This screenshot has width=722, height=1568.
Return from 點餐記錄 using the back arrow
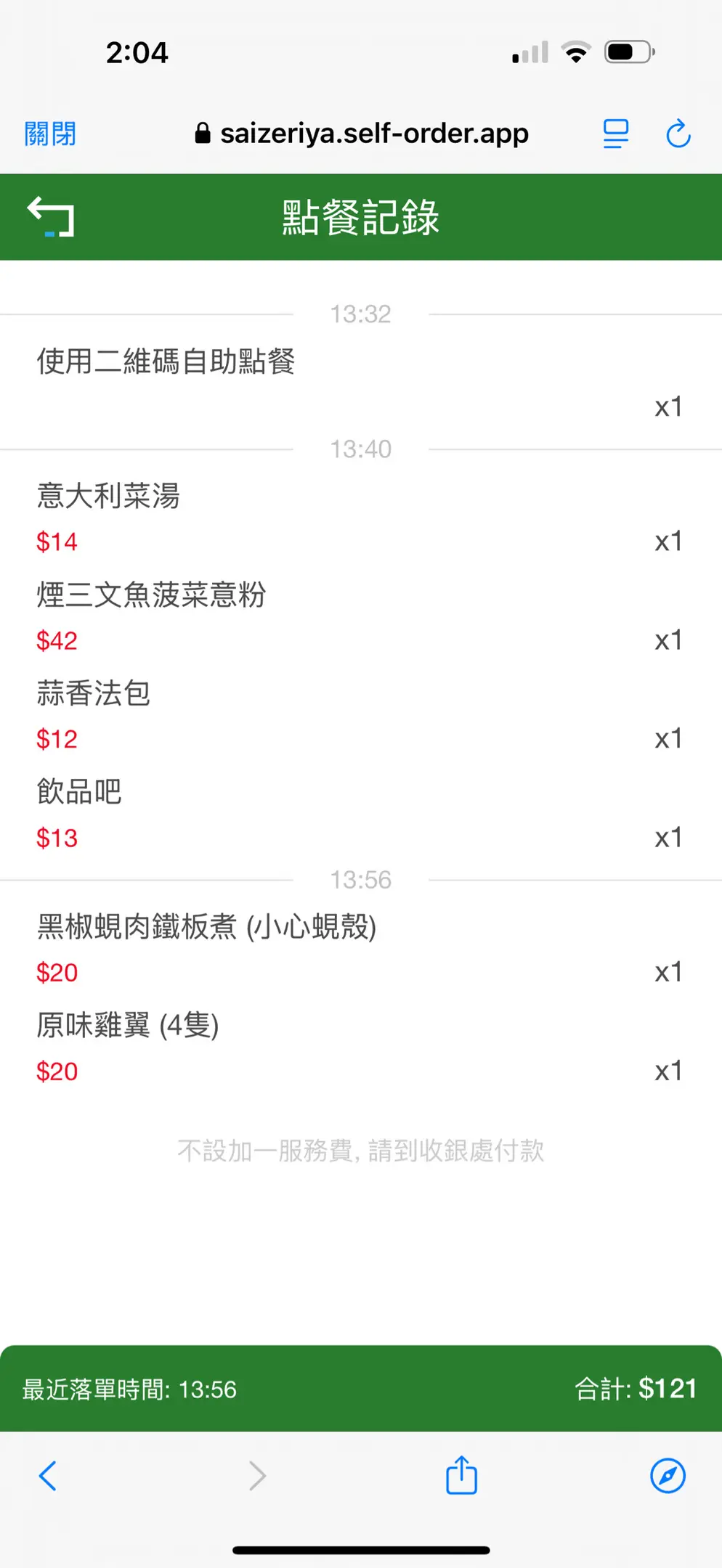[51, 217]
